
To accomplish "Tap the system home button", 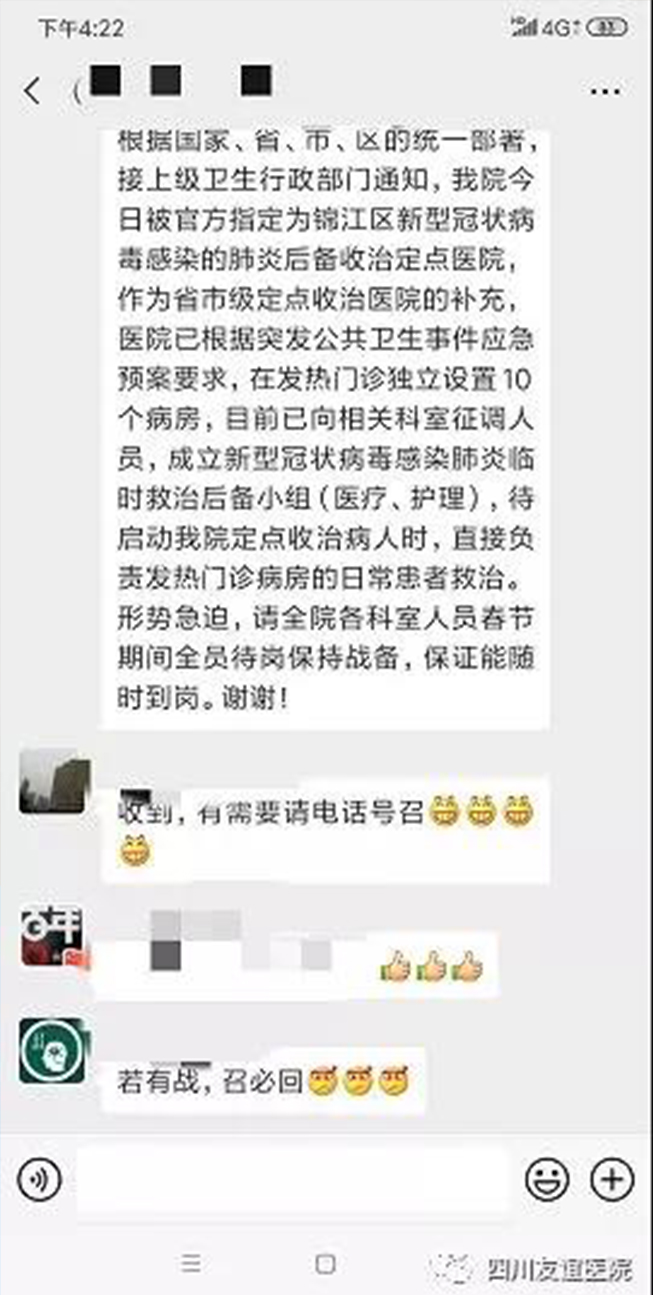I will 326,1264.
